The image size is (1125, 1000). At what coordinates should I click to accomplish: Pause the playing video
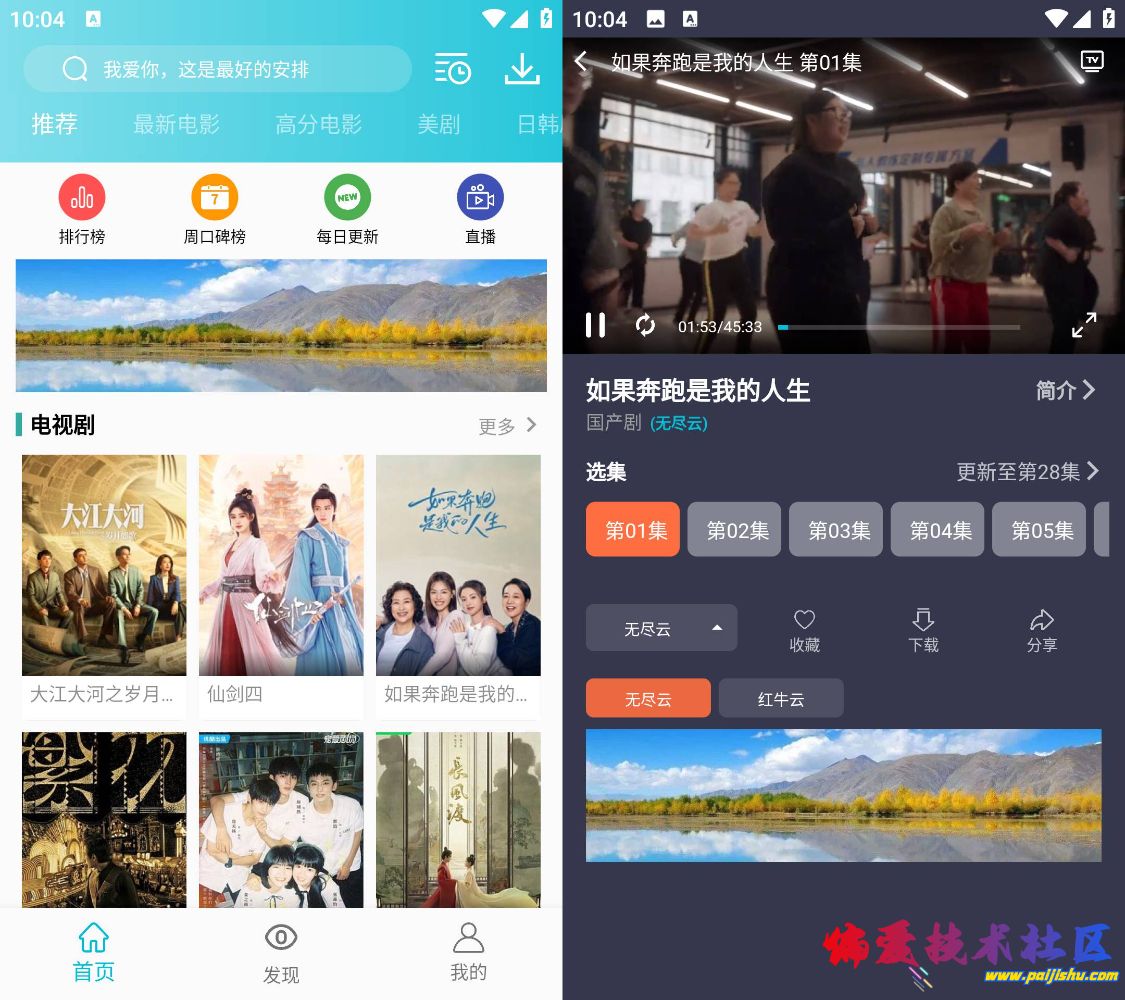coord(595,325)
